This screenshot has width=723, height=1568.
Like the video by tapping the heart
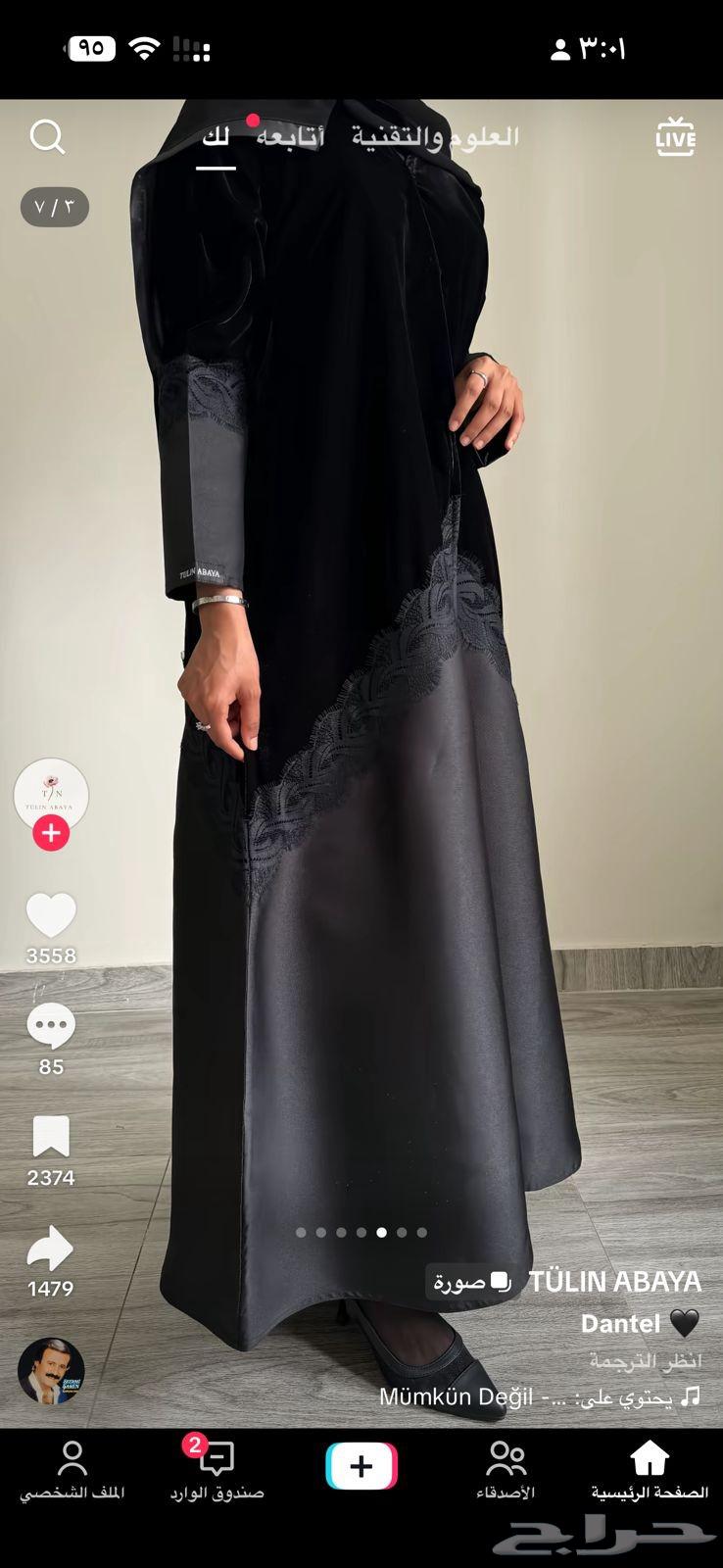[x=50, y=916]
